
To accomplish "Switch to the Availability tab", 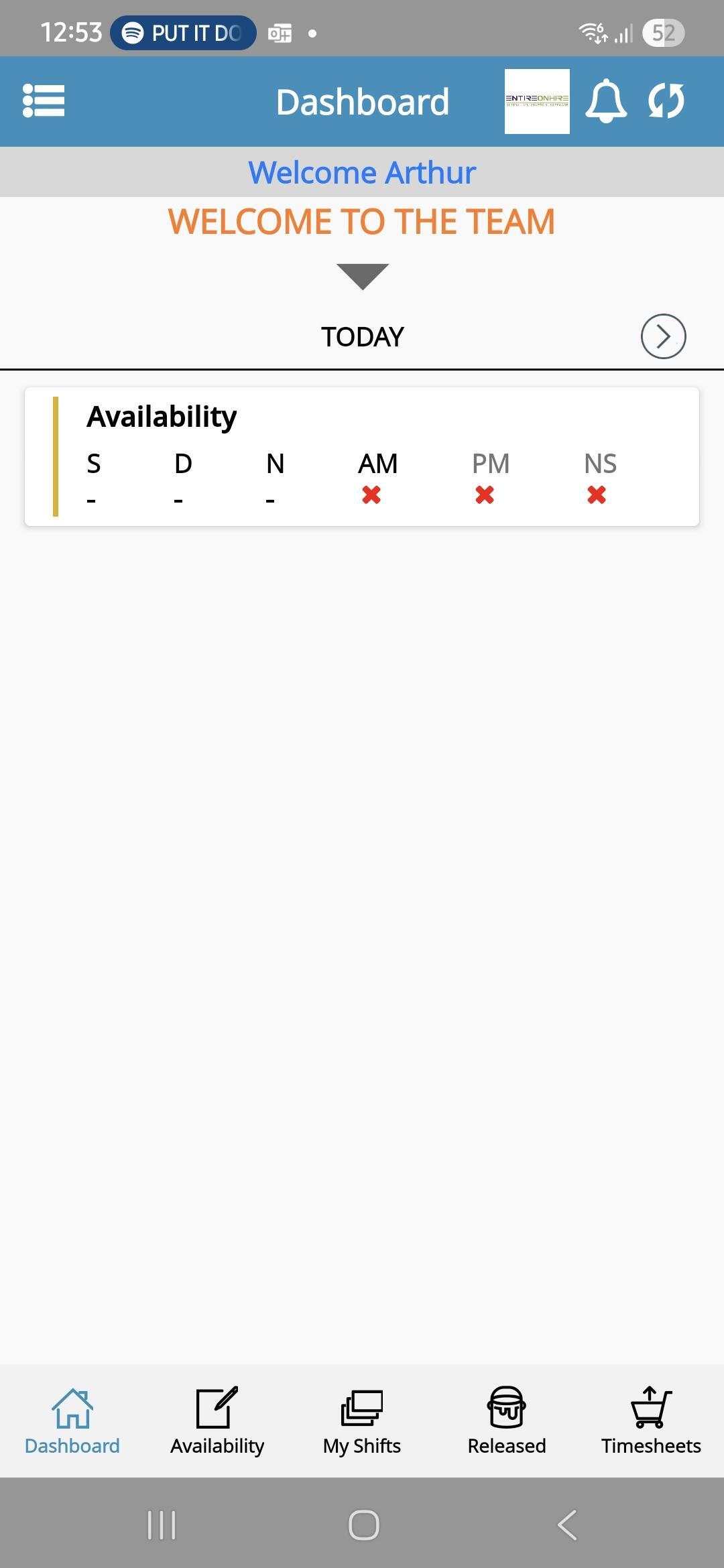I will point(217,1421).
